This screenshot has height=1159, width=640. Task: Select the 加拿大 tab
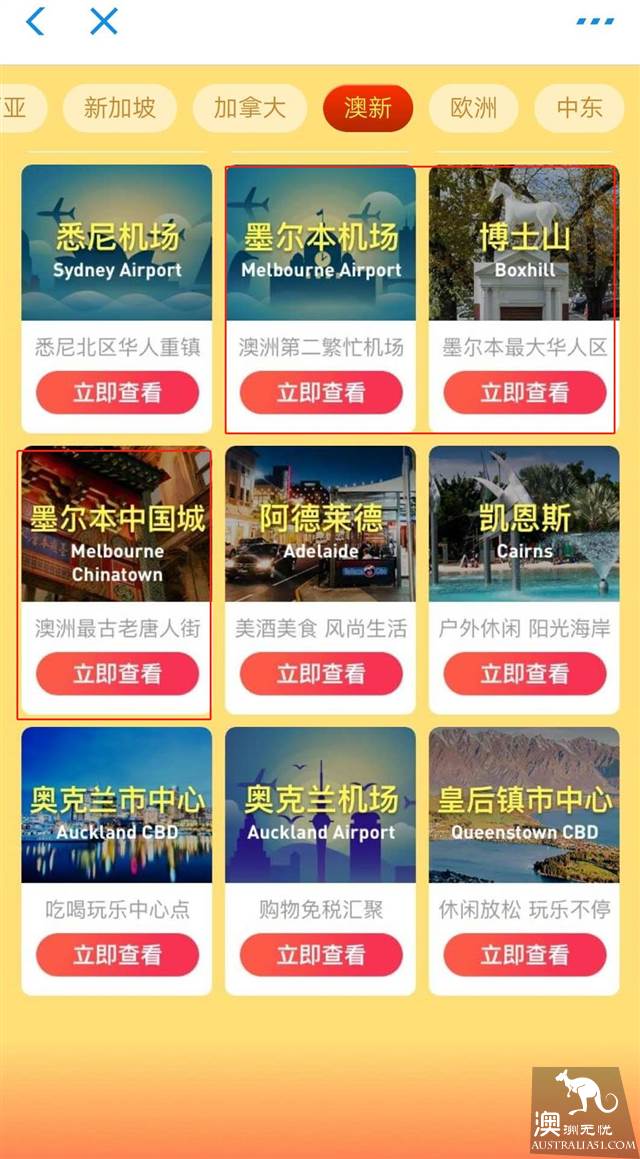(x=249, y=108)
